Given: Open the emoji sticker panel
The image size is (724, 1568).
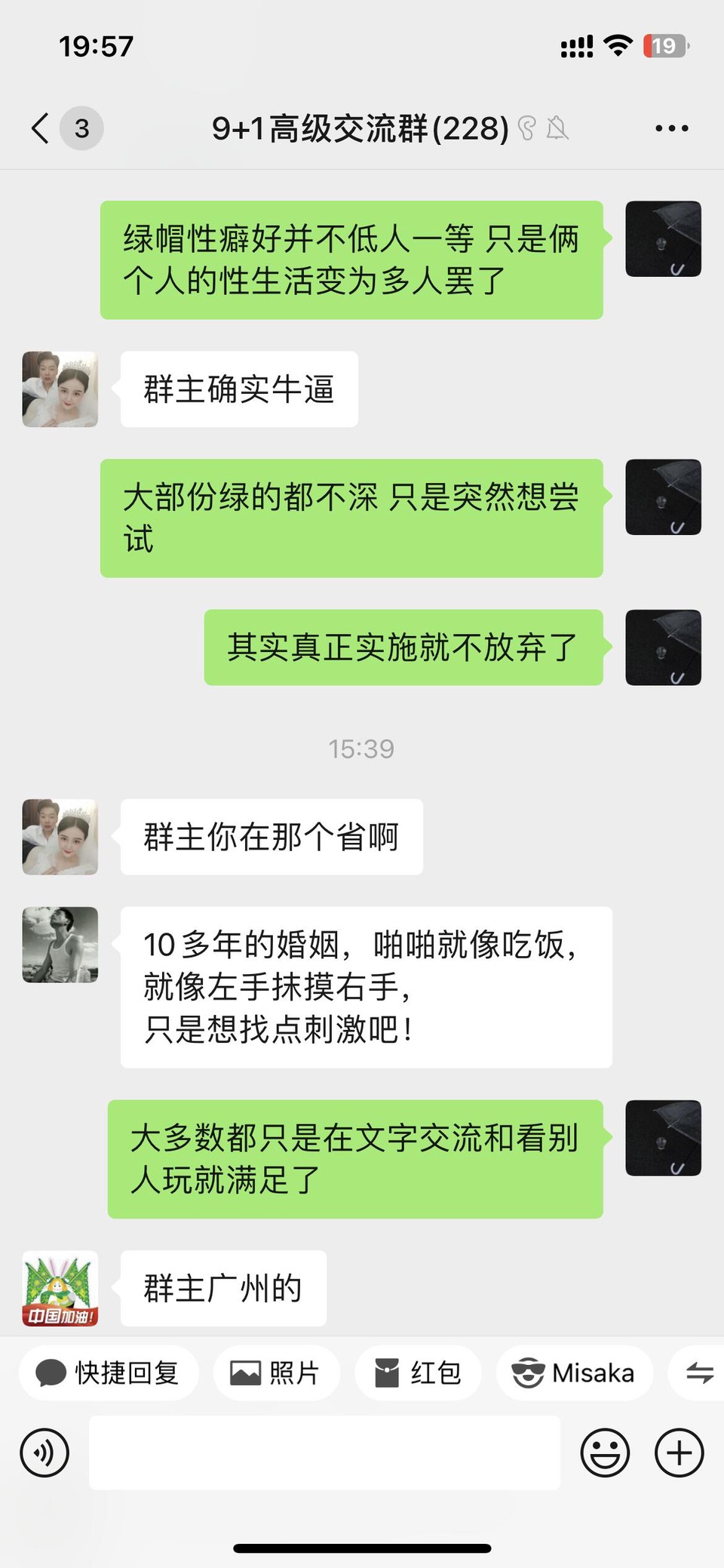Looking at the screenshot, I should point(605,1453).
